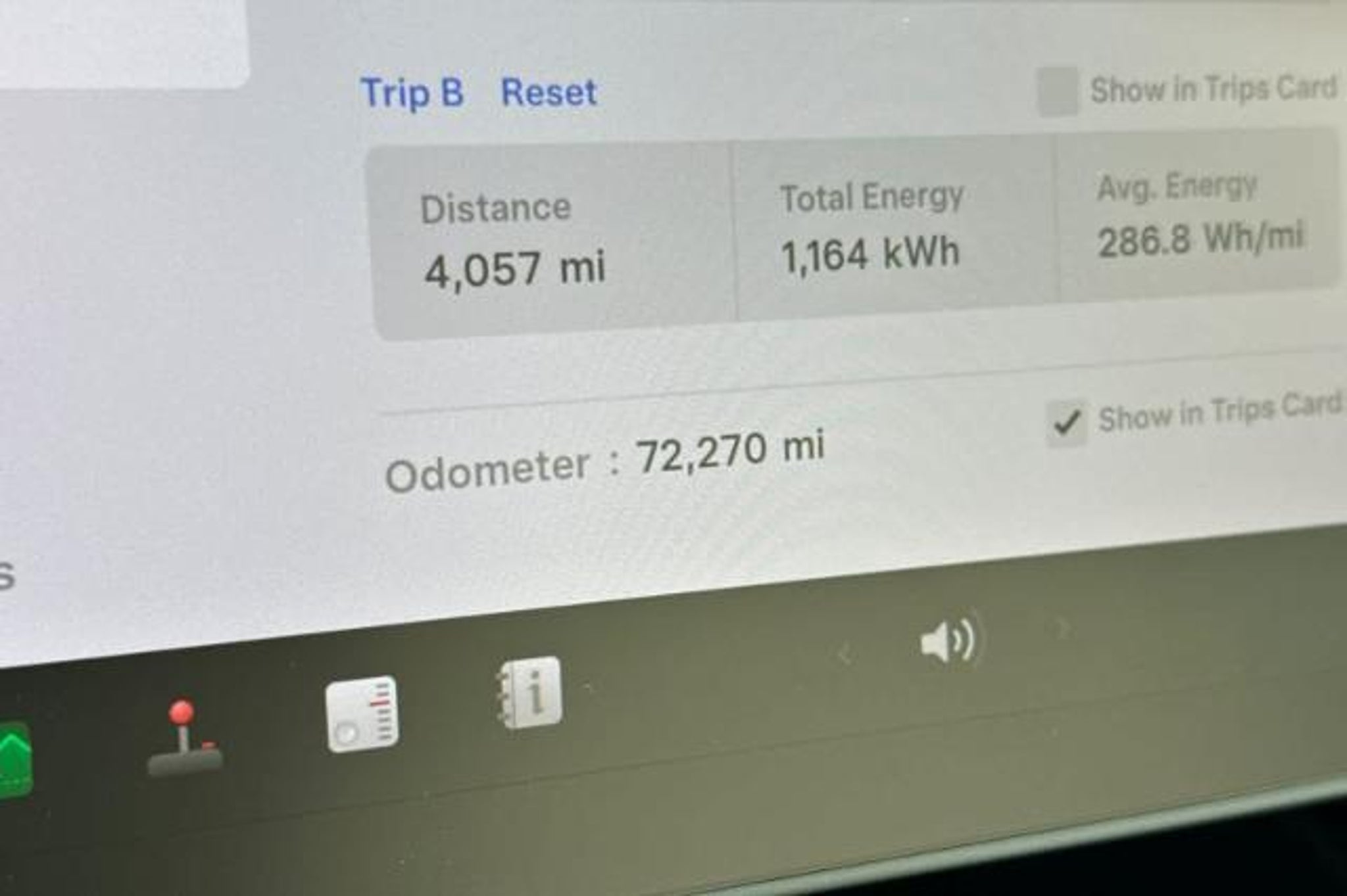Launch the radio app icon
1347x896 pixels.
tap(362, 715)
